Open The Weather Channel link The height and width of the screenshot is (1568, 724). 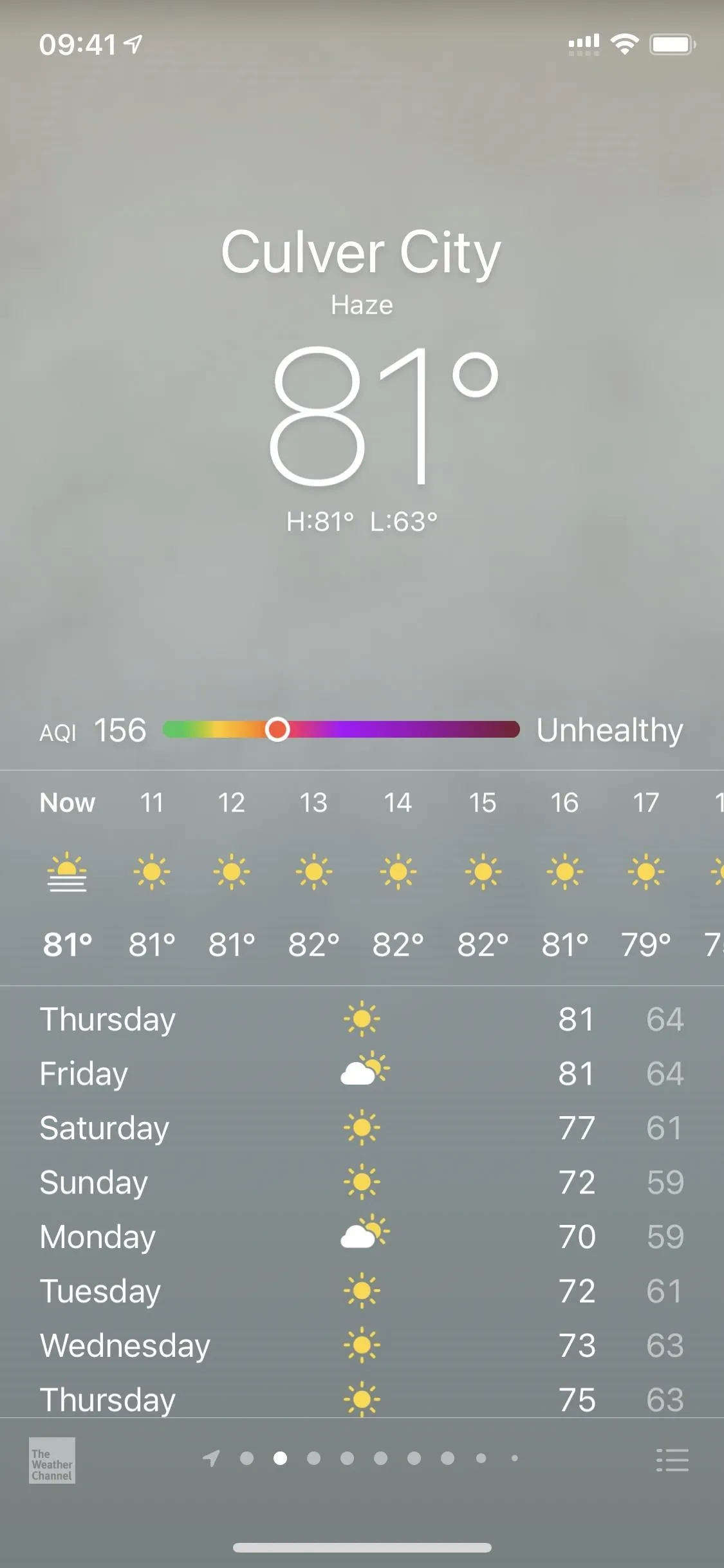[x=52, y=1461]
